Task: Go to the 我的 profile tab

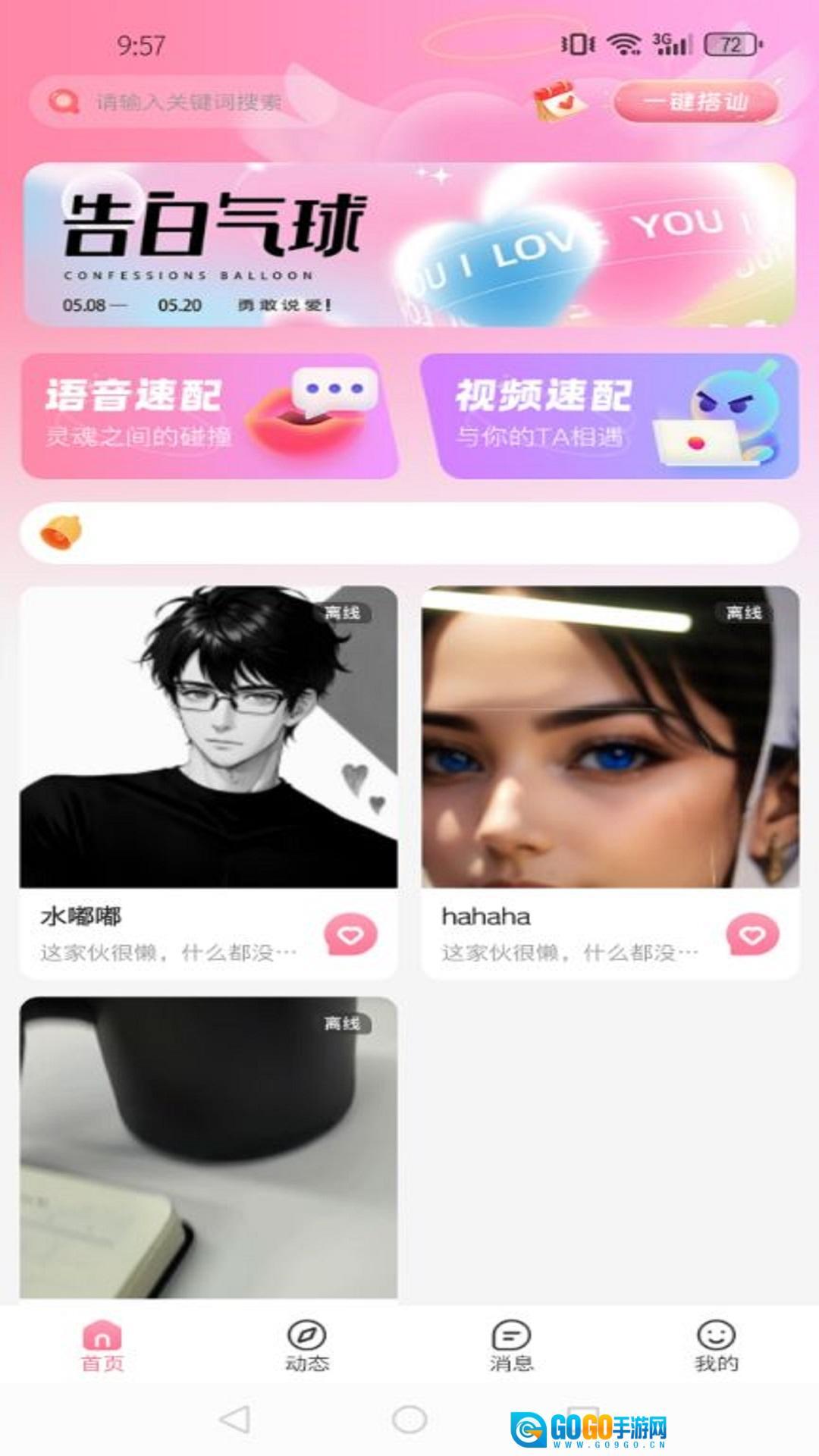Action: [x=716, y=1347]
